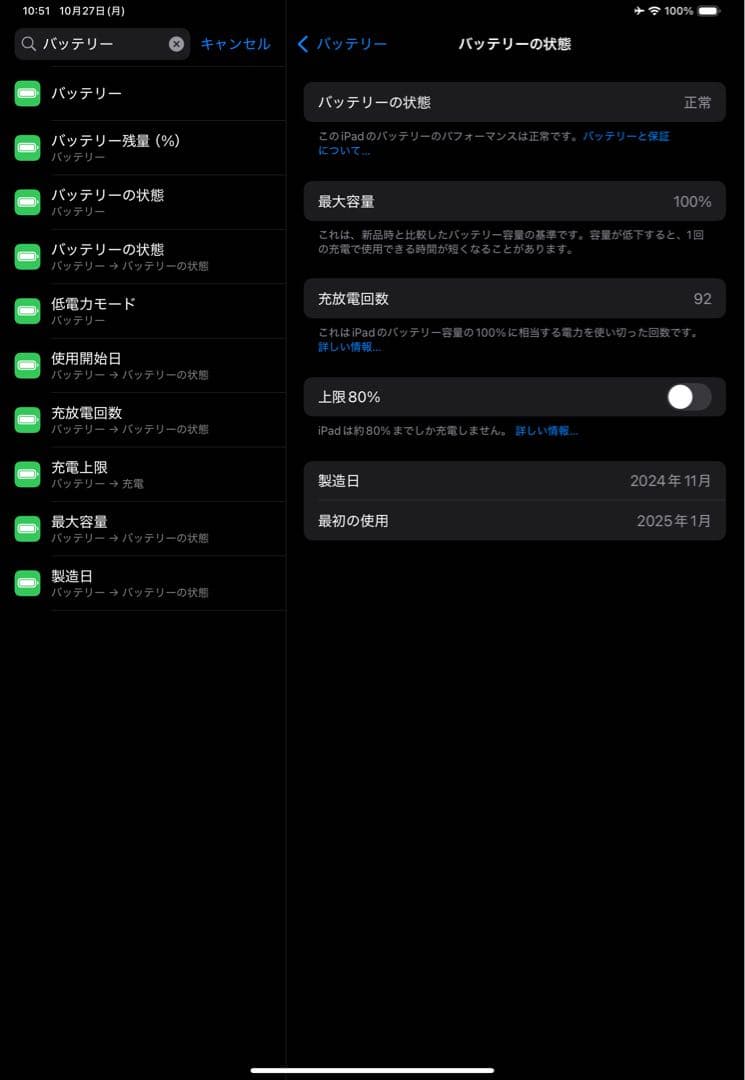Open 詳しい情報 link under 上限80%
This screenshot has width=745, height=1080.
tap(546, 431)
